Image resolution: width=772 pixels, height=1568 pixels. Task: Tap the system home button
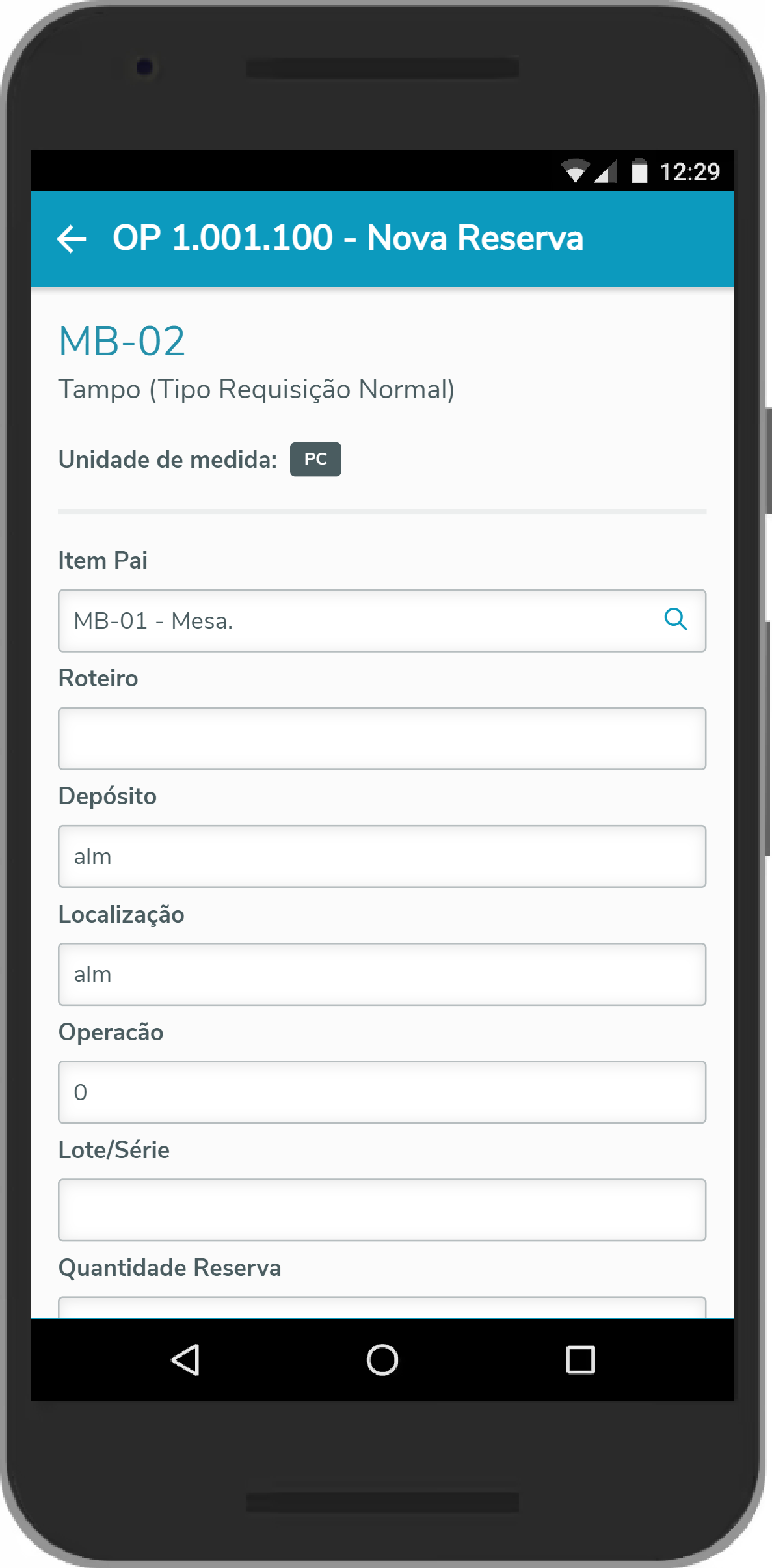click(x=382, y=1360)
